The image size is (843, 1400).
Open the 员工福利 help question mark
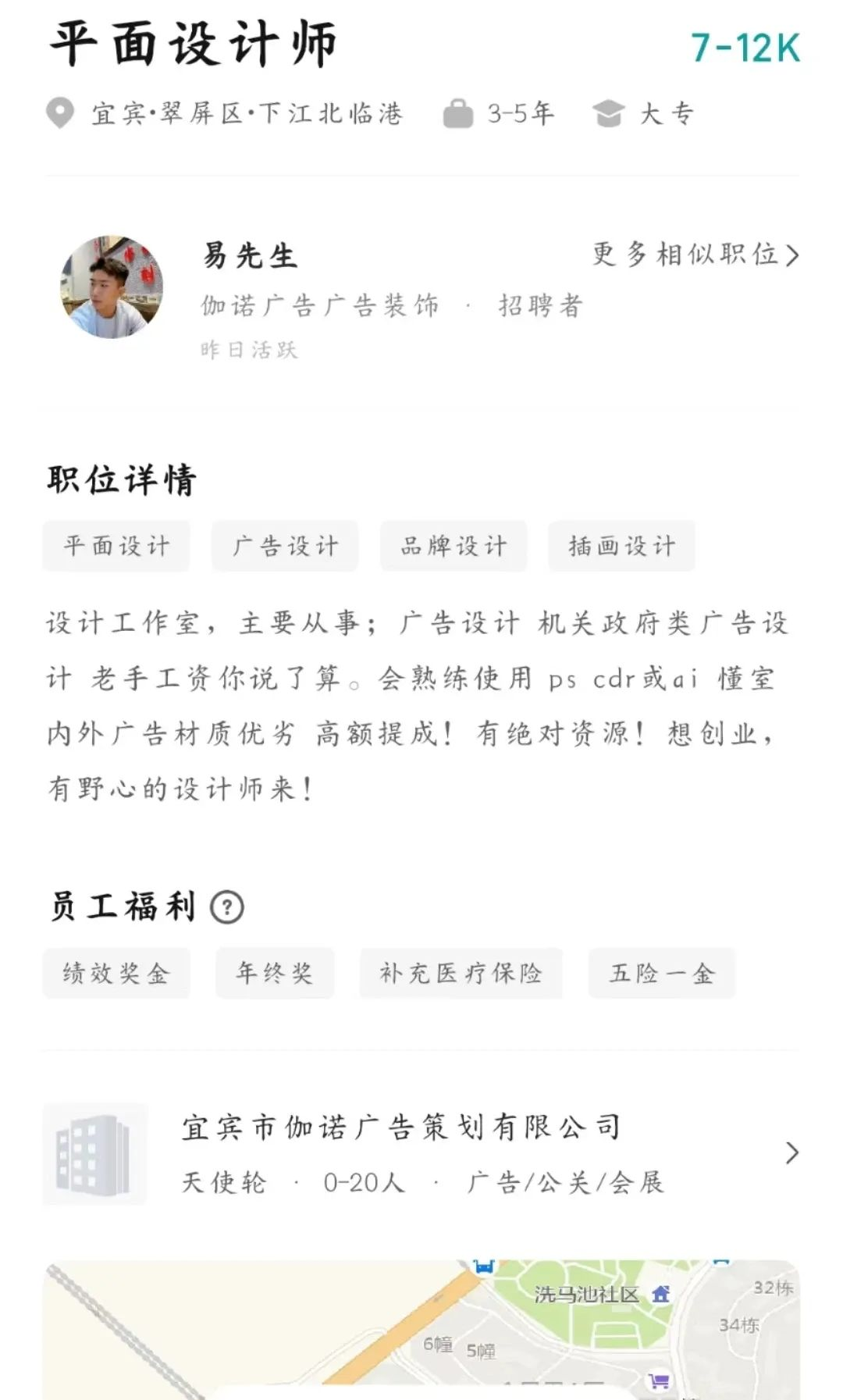pyautogui.click(x=227, y=907)
